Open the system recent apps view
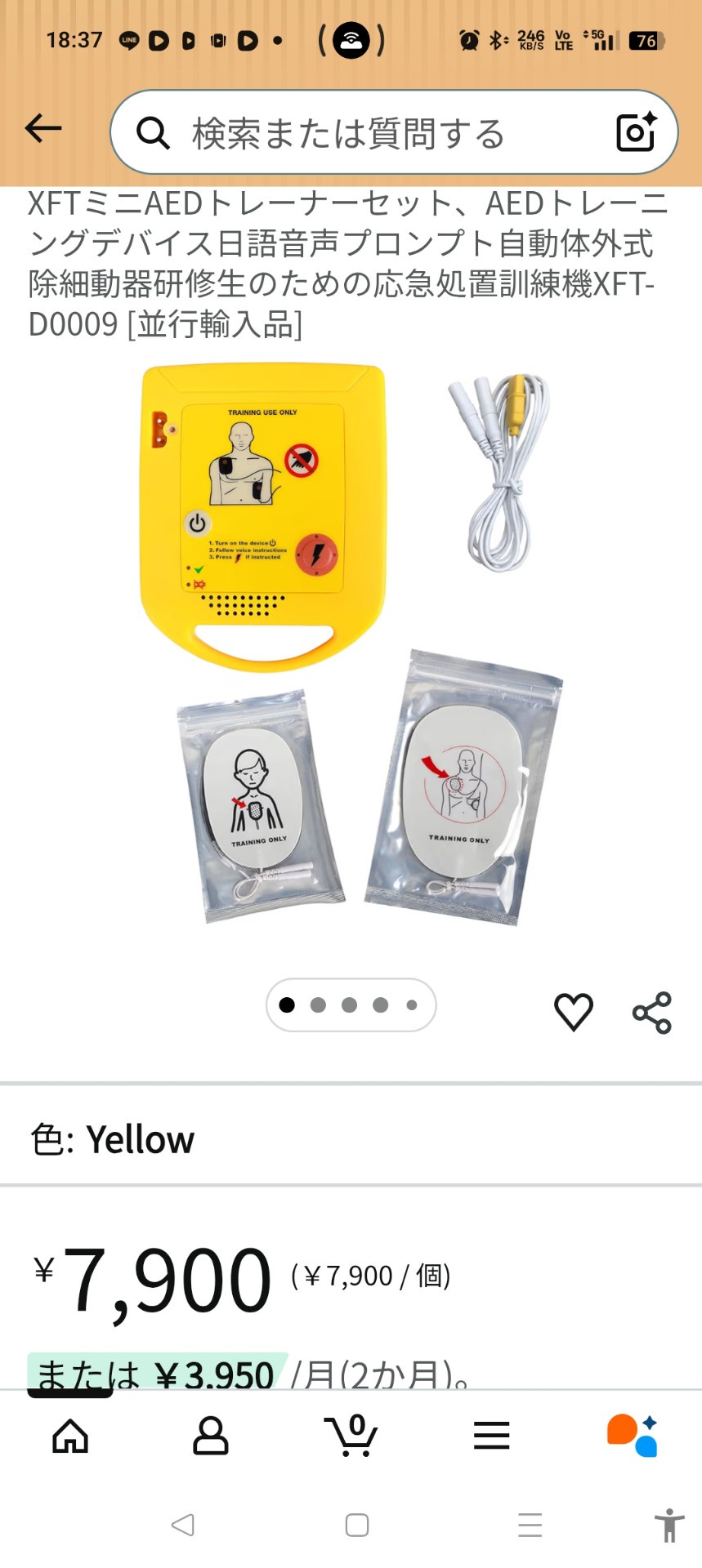This screenshot has height=1568, width=702. 530,1525
